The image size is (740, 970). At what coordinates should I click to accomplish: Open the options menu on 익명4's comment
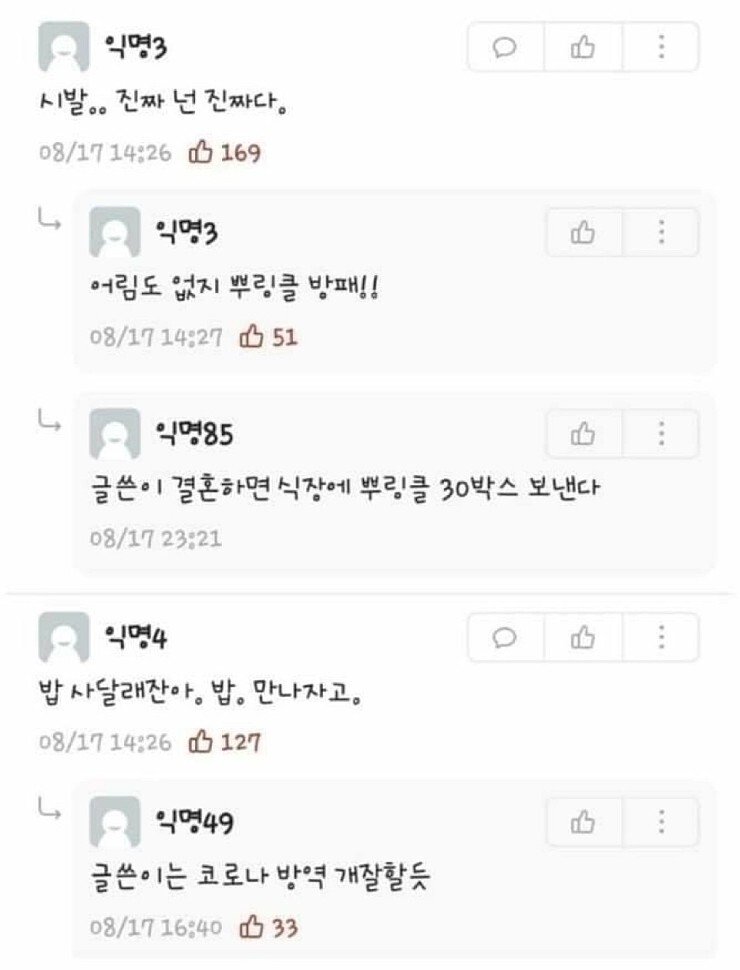(x=659, y=634)
